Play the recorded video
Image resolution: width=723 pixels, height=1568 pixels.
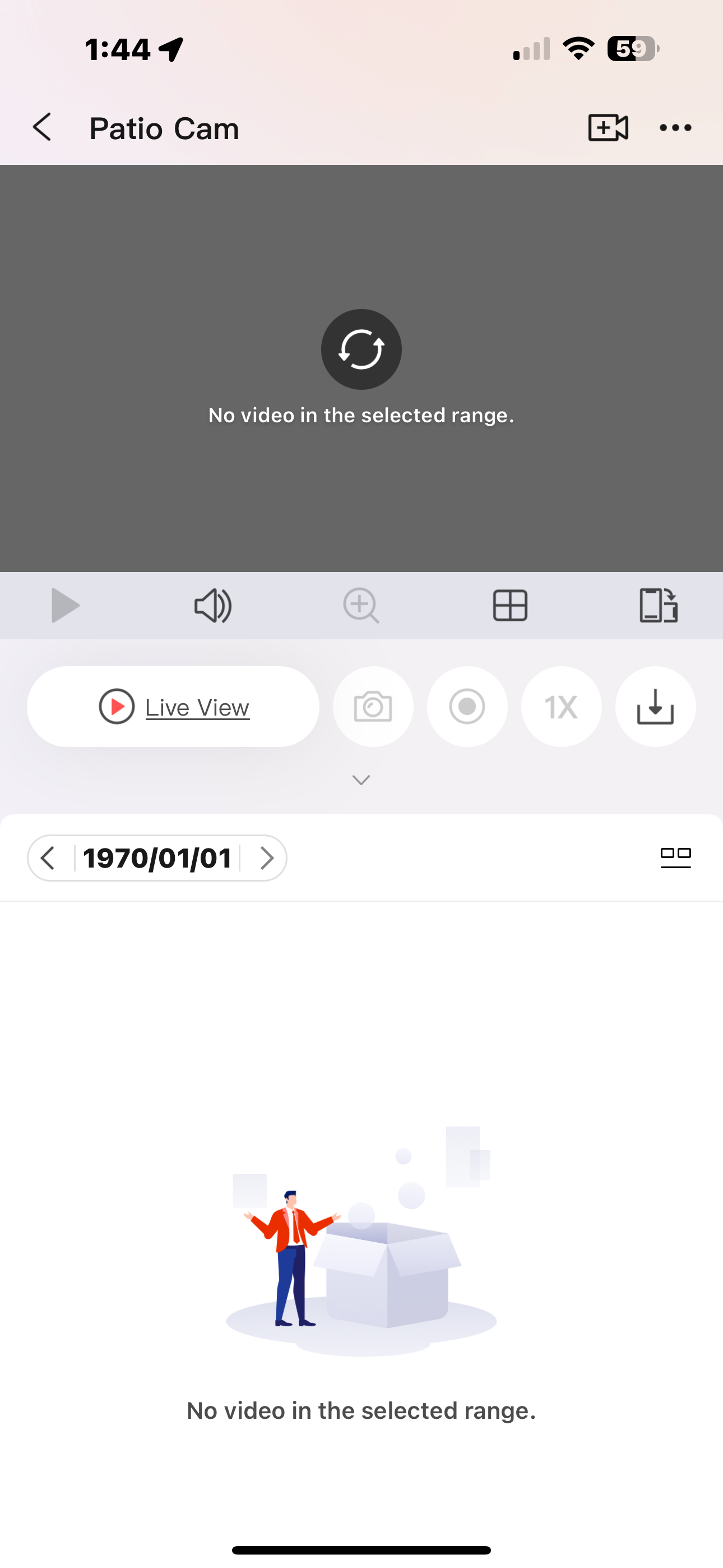pyautogui.click(x=64, y=606)
